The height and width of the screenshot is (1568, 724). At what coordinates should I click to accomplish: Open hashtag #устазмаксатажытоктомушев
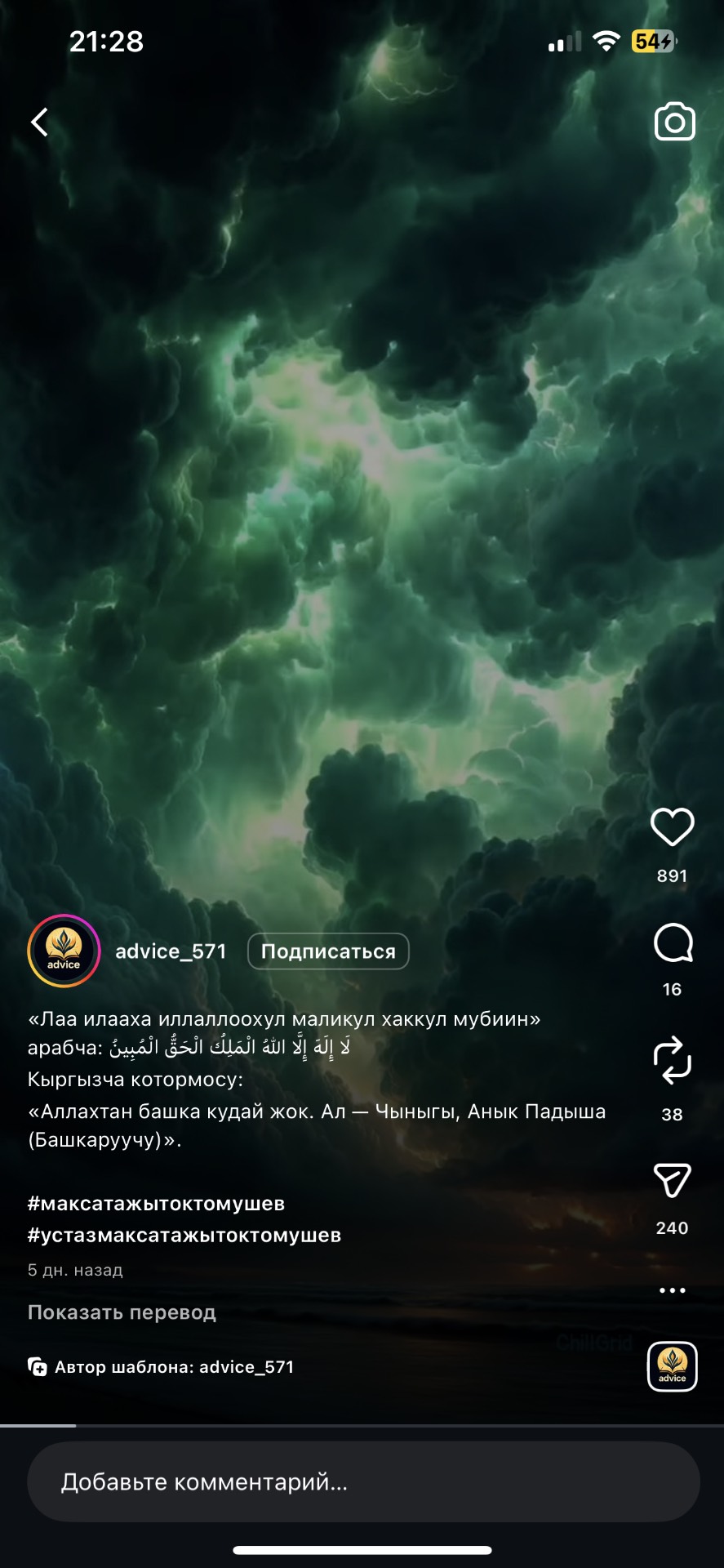point(184,1235)
